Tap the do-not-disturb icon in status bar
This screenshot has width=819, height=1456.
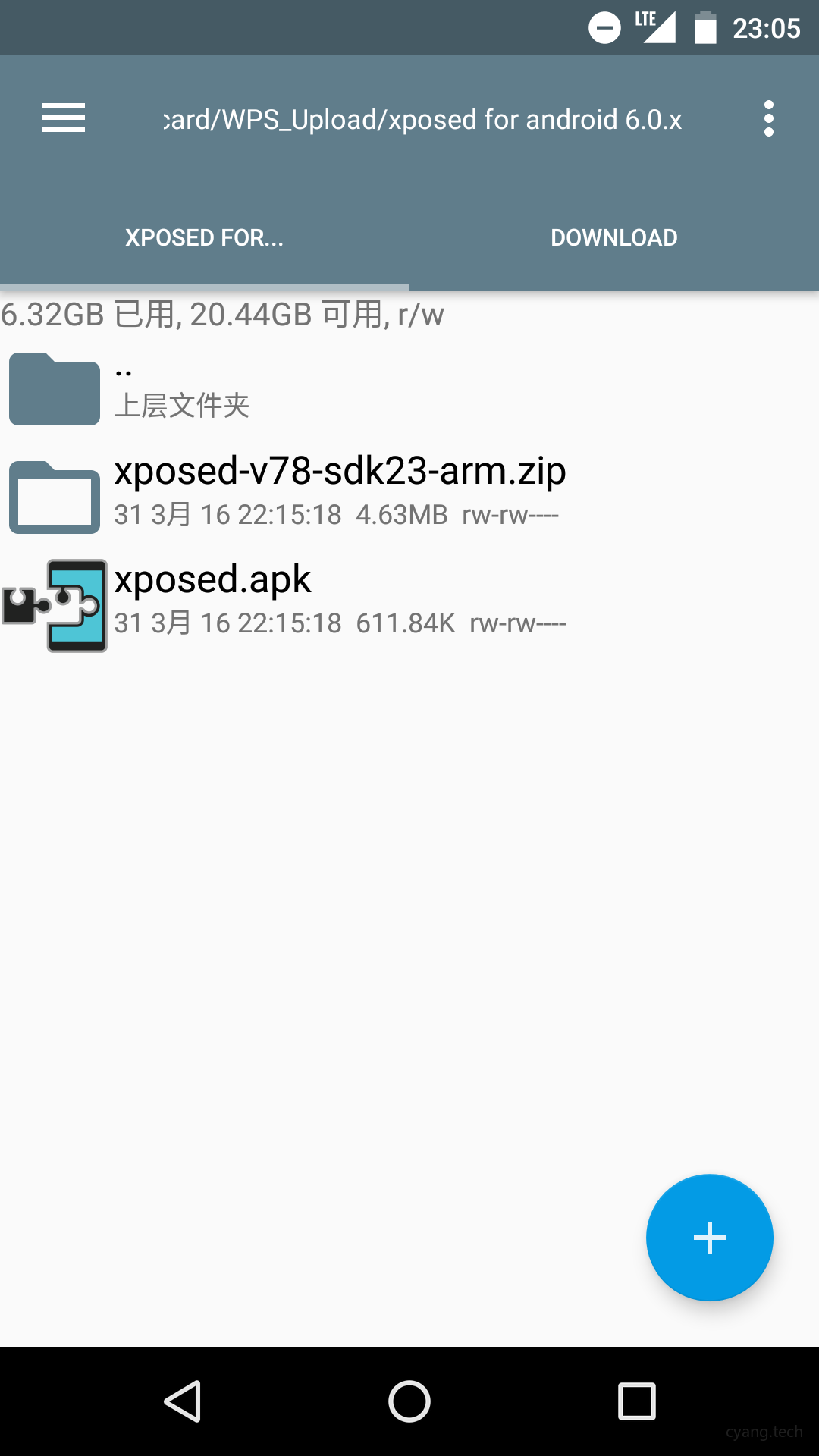(604, 27)
